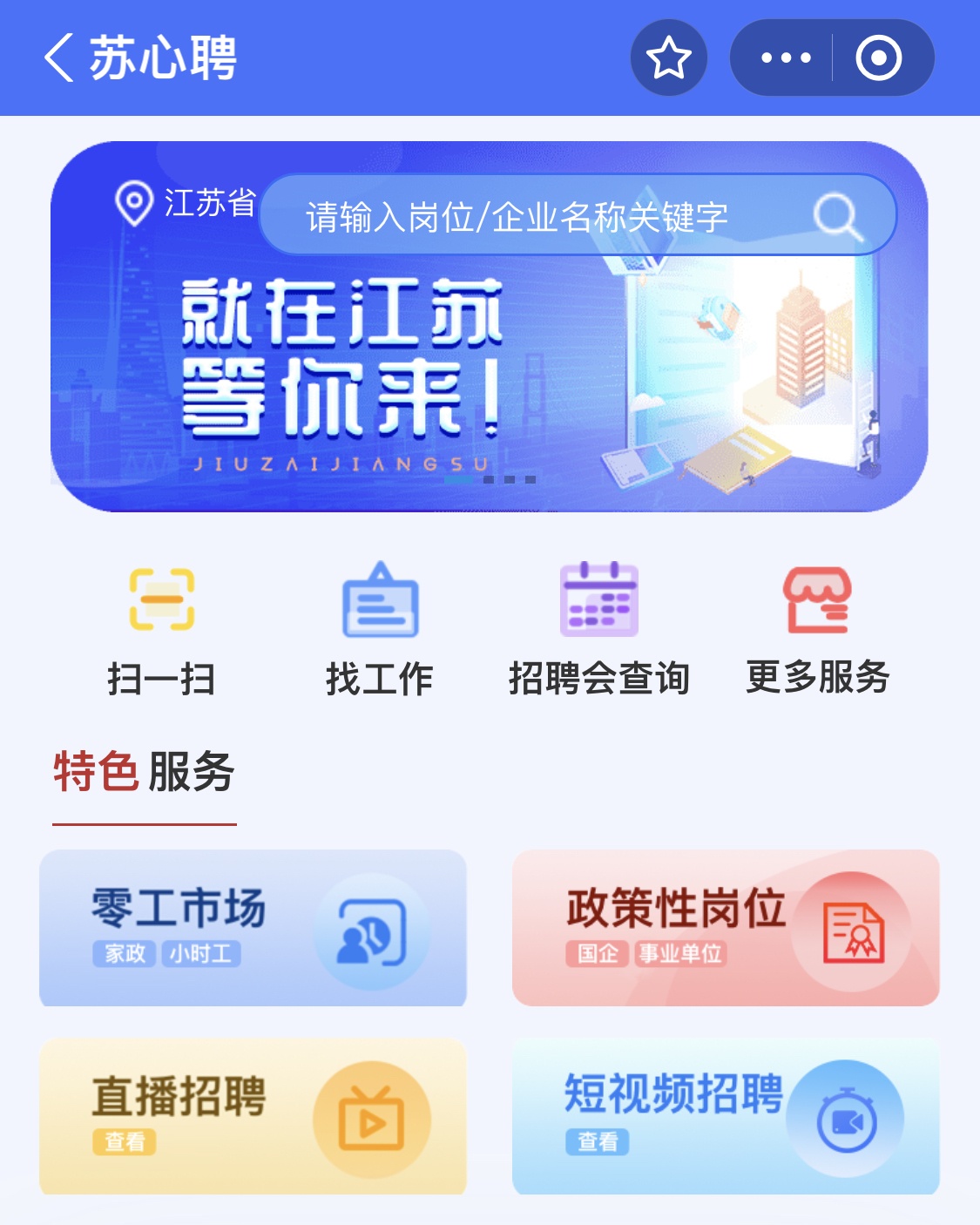Image resolution: width=980 pixels, height=1225 pixels.
Task: Go back from 苏心聘 page
Action: (x=59, y=58)
